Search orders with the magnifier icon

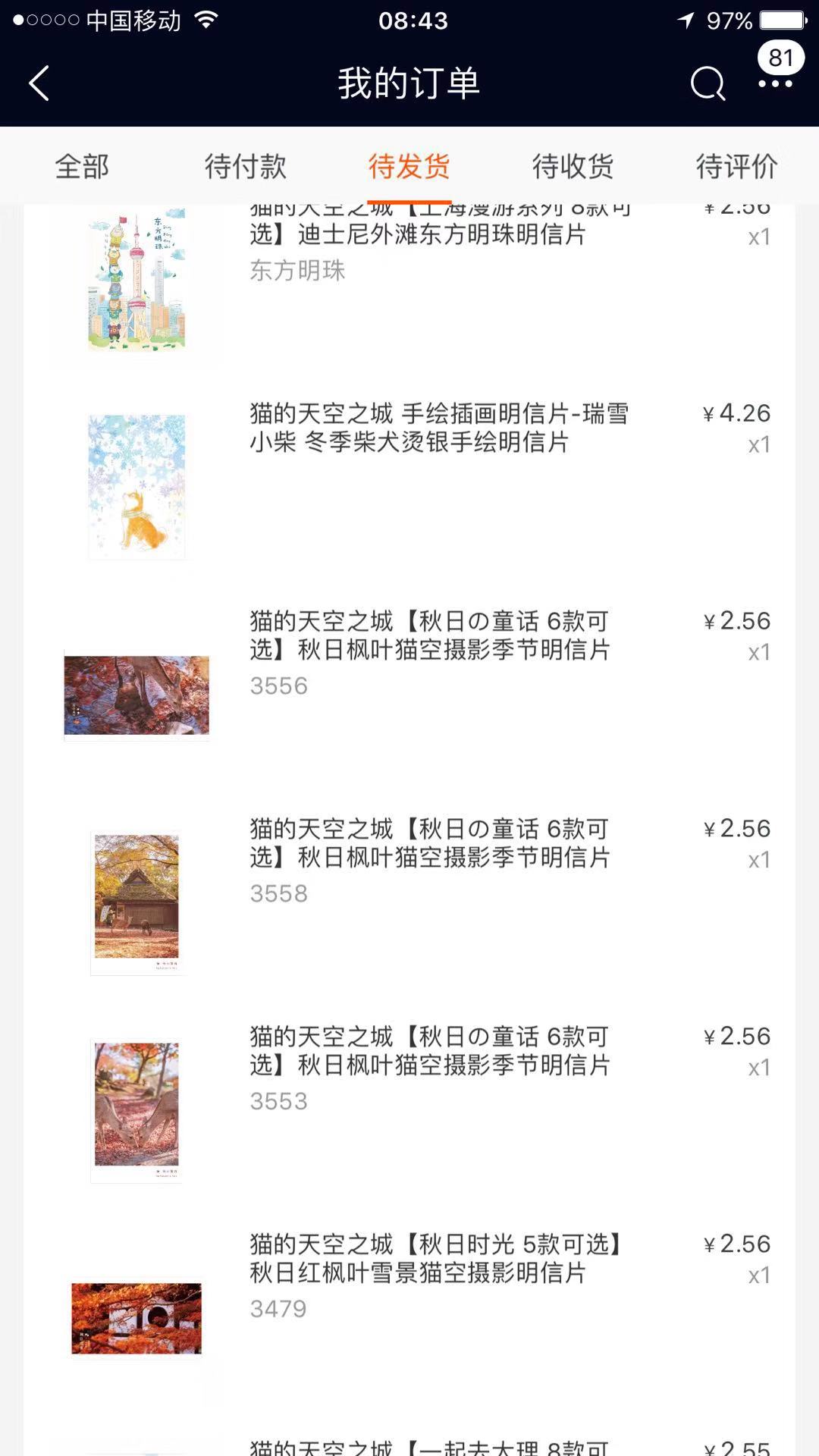pyautogui.click(x=708, y=83)
